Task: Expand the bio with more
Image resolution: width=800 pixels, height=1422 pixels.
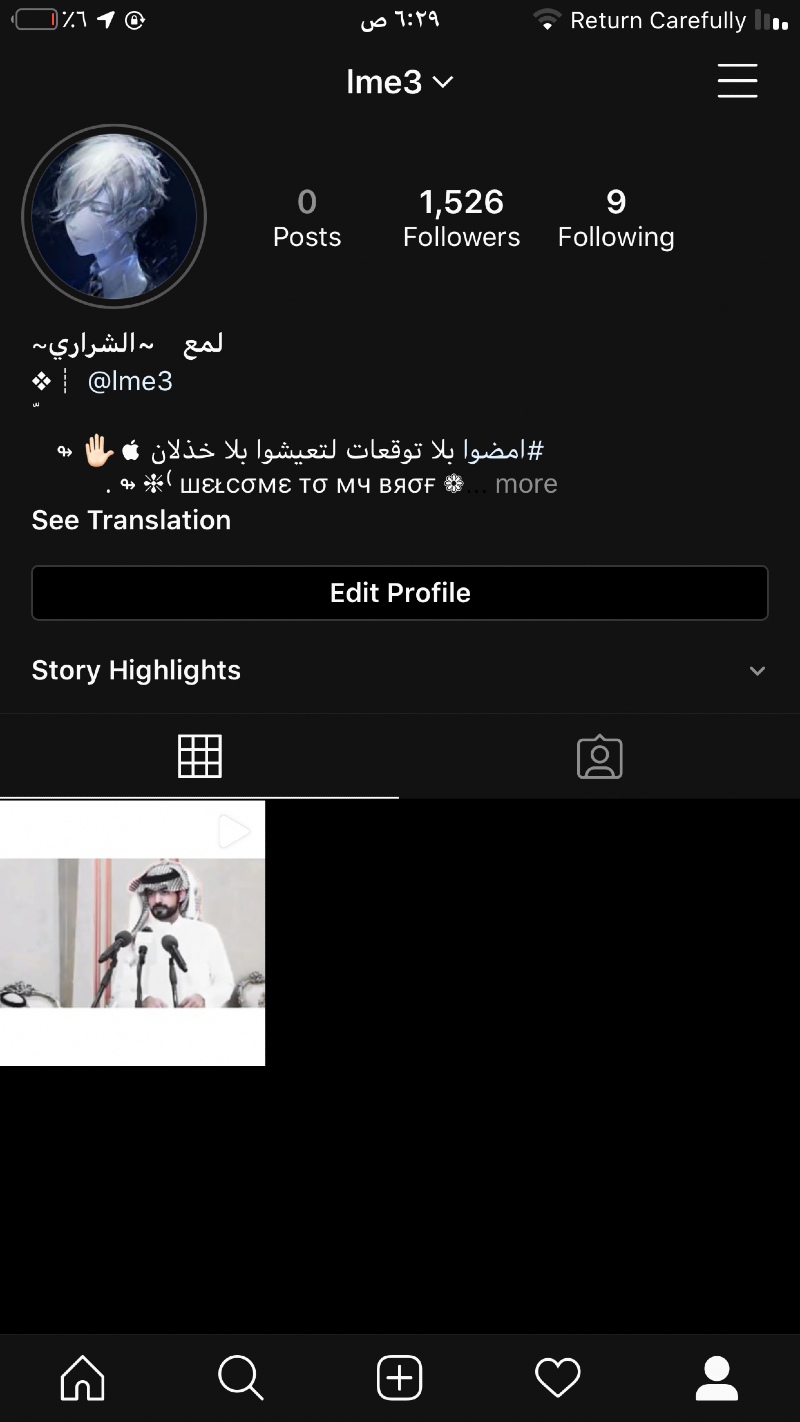Action: click(526, 485)
